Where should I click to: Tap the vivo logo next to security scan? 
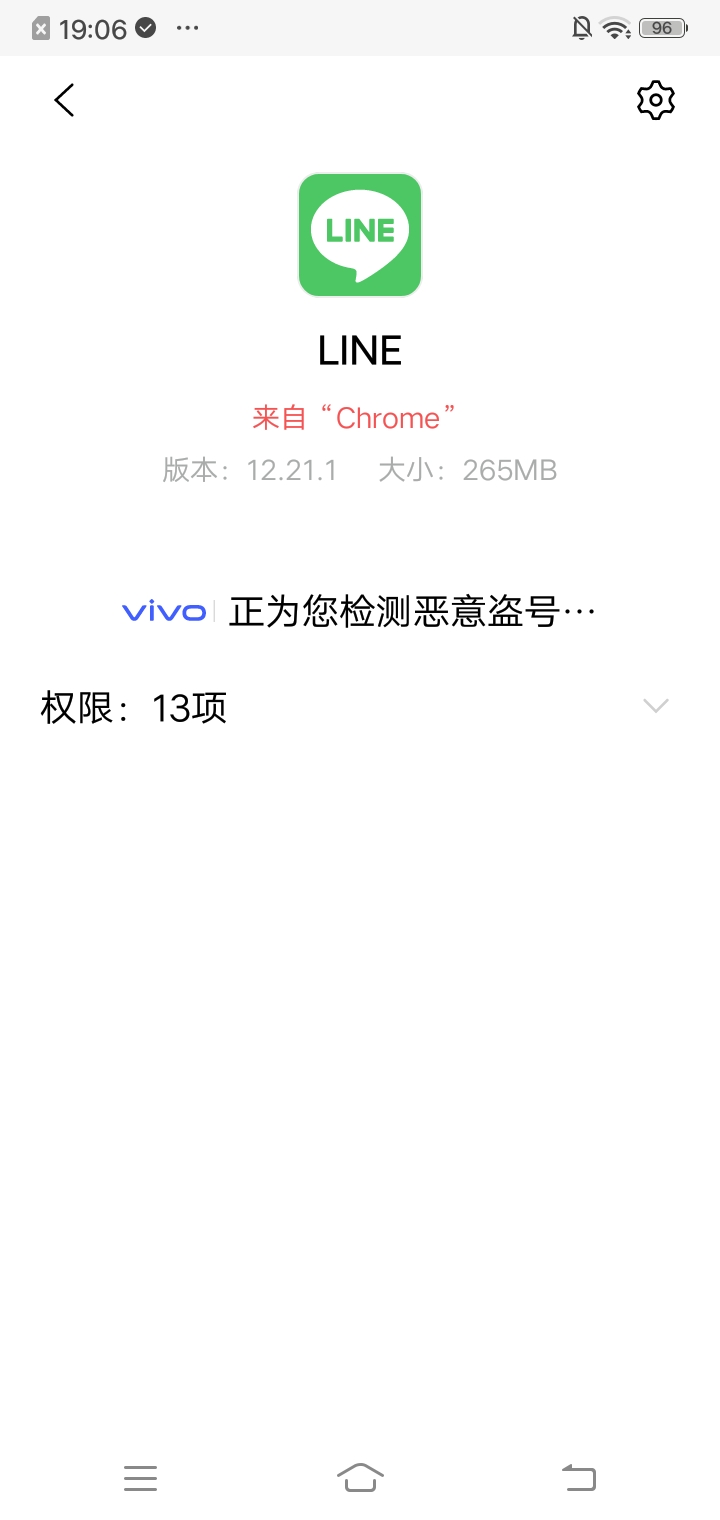pyautogui.click(x=163, y=610)
